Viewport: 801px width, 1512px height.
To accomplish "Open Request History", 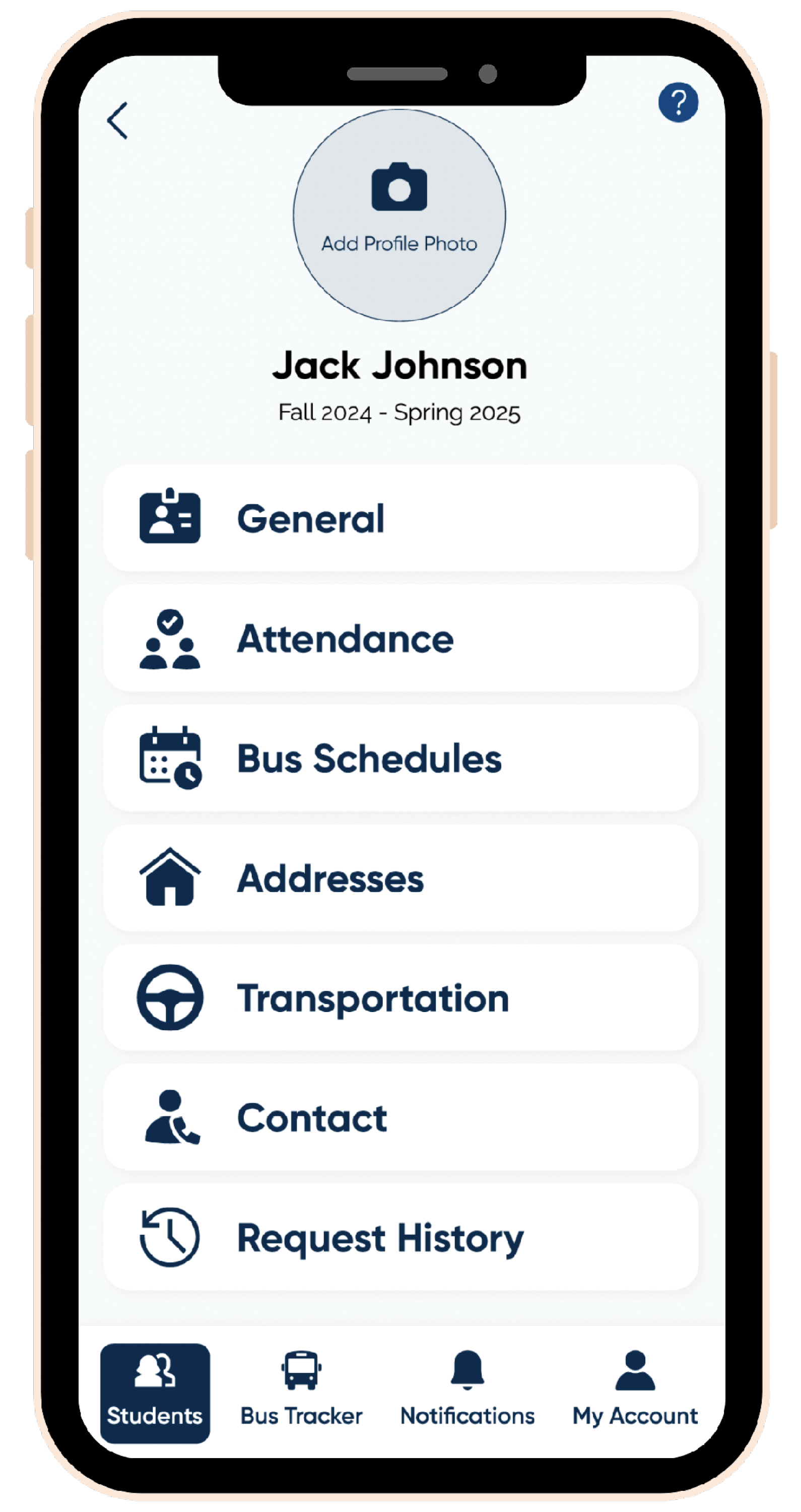I will tap(400, 1237).
